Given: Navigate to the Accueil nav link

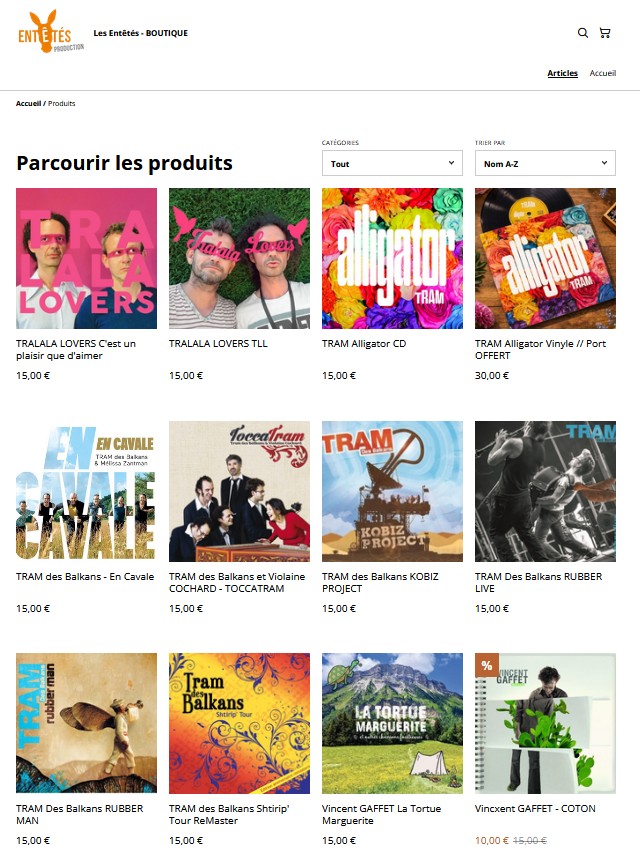Looking at the screenshot, I should point(603,73).
